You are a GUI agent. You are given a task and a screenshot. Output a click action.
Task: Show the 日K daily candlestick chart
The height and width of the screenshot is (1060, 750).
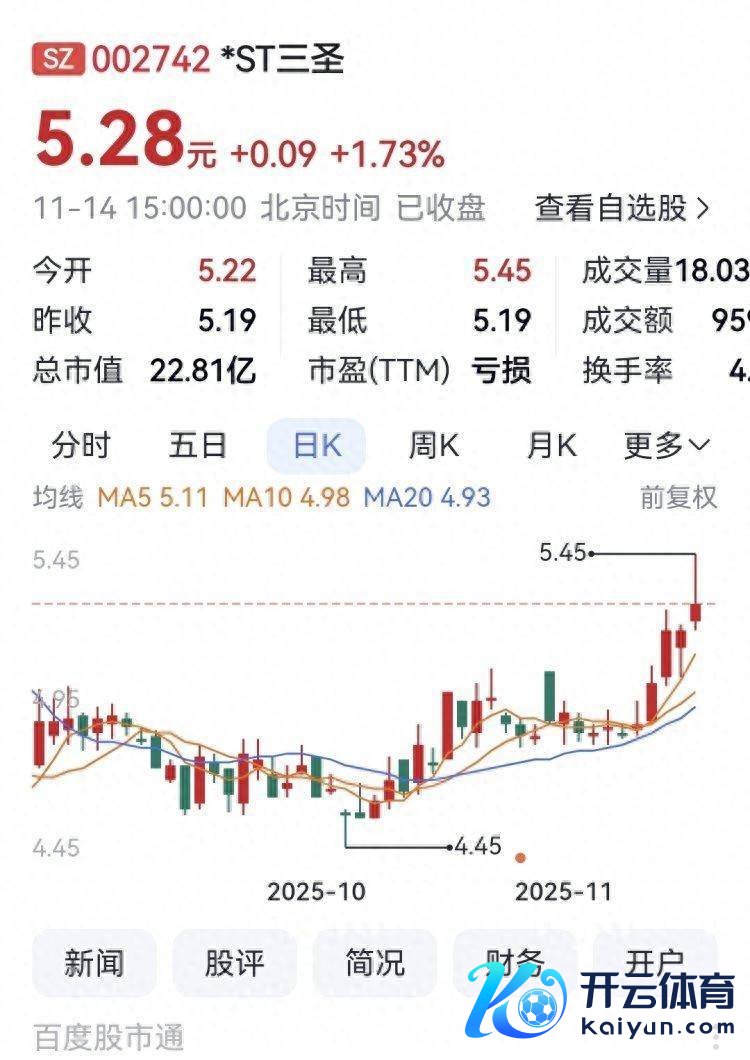pos(316,446)
